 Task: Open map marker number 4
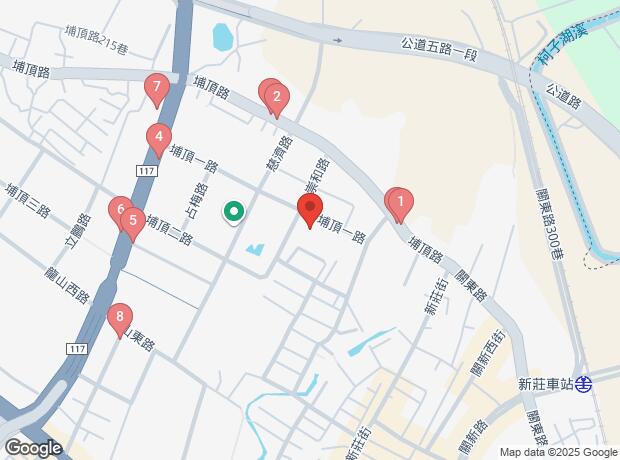pyautogui.click(x=159, y=139)
